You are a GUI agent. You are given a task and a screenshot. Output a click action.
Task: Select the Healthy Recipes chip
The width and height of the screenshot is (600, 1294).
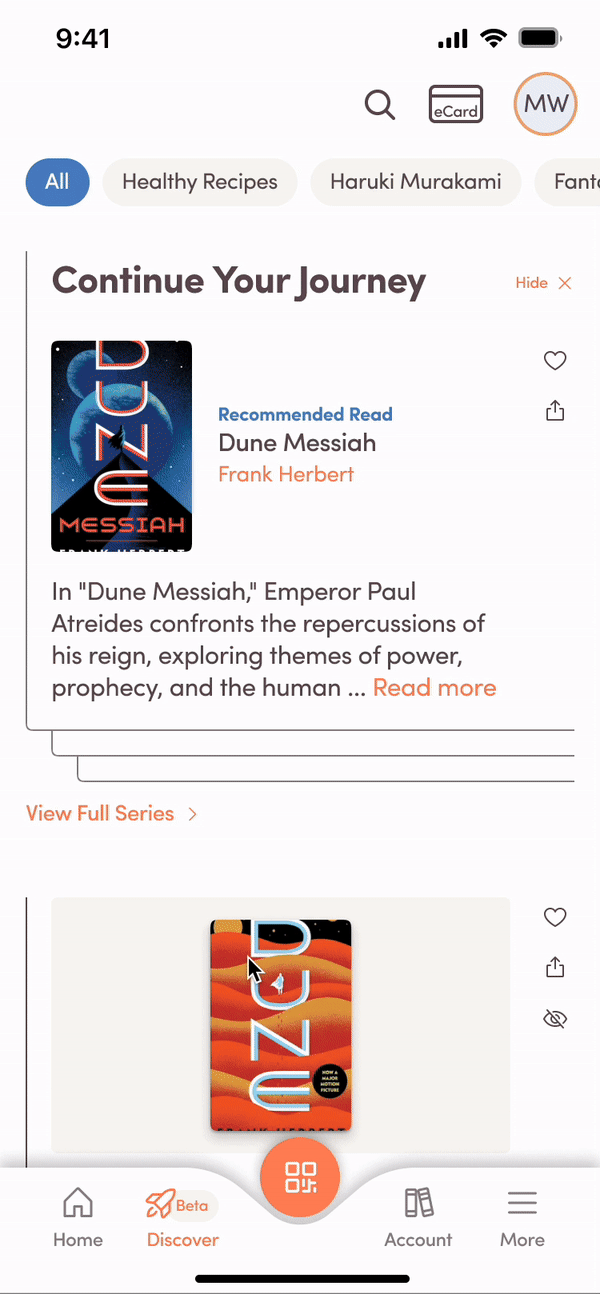click(x=200, y=182)
